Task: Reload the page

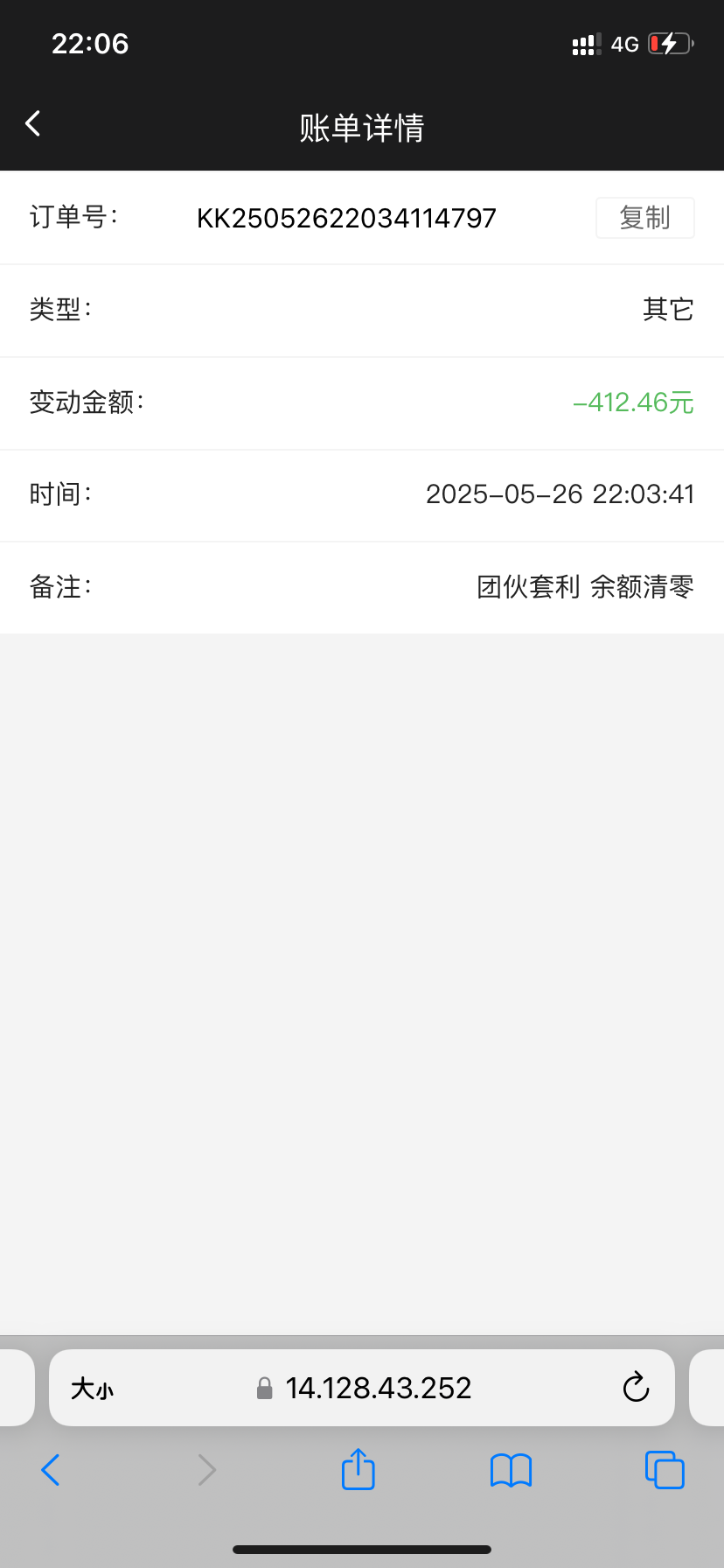Action: 636,1388
